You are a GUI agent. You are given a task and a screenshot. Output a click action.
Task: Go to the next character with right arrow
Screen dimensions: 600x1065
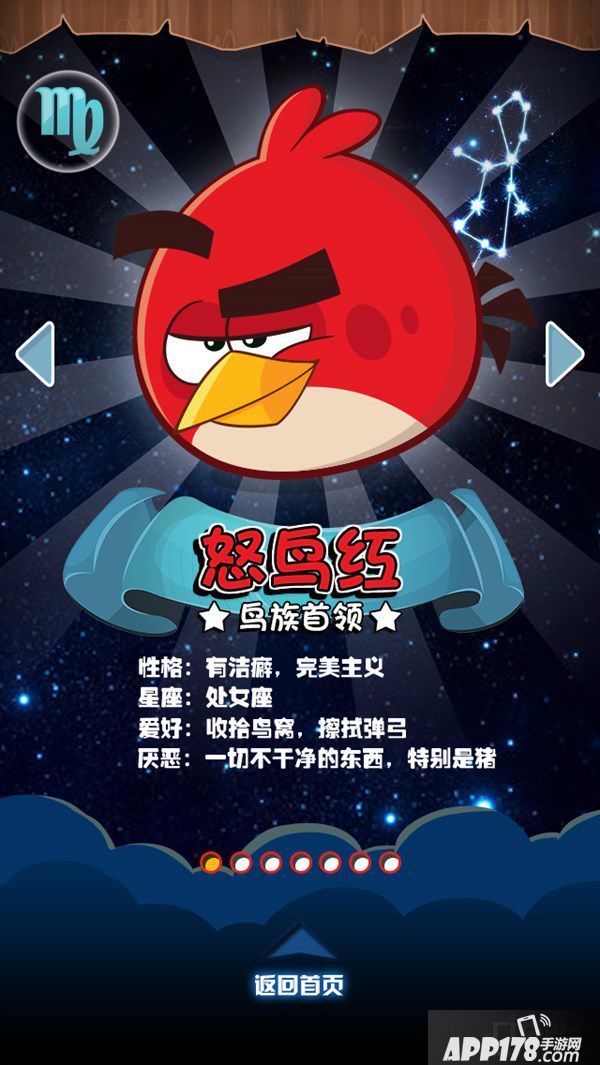pos(565,354)
